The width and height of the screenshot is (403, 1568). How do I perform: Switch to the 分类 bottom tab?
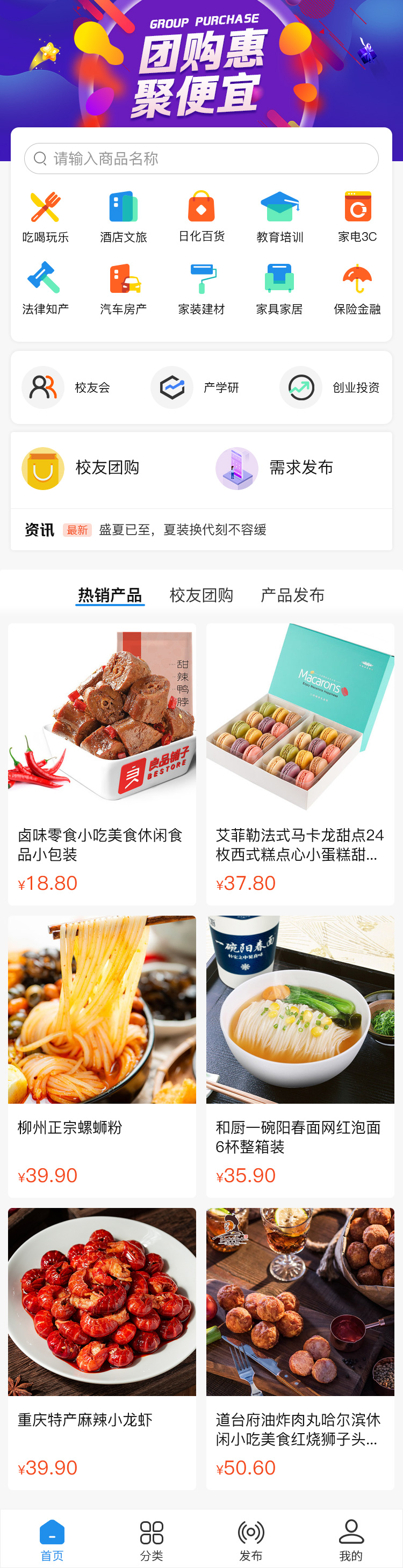point(152,1540)
